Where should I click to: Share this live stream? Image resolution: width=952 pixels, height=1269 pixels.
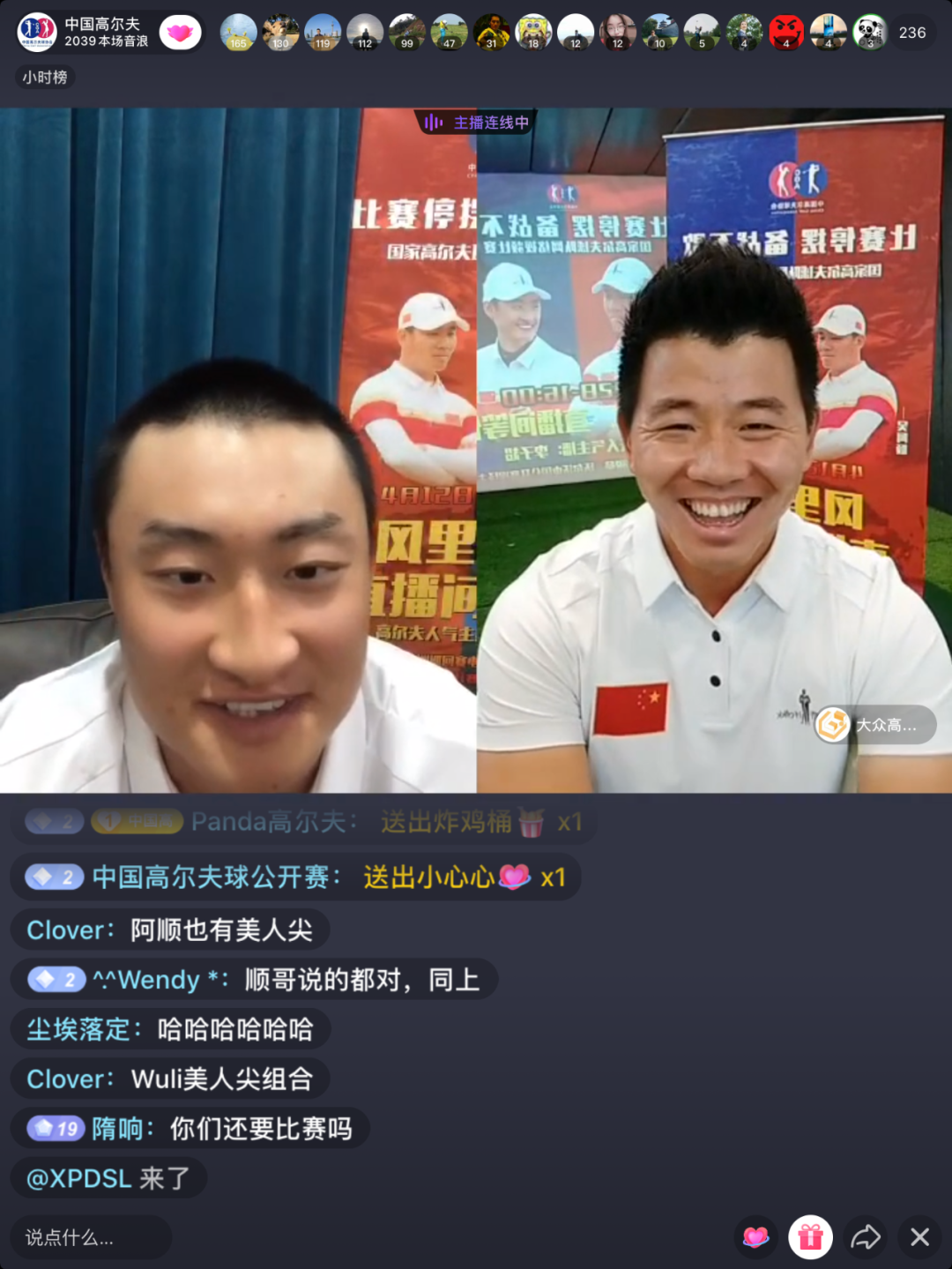tap(865, 1237)
